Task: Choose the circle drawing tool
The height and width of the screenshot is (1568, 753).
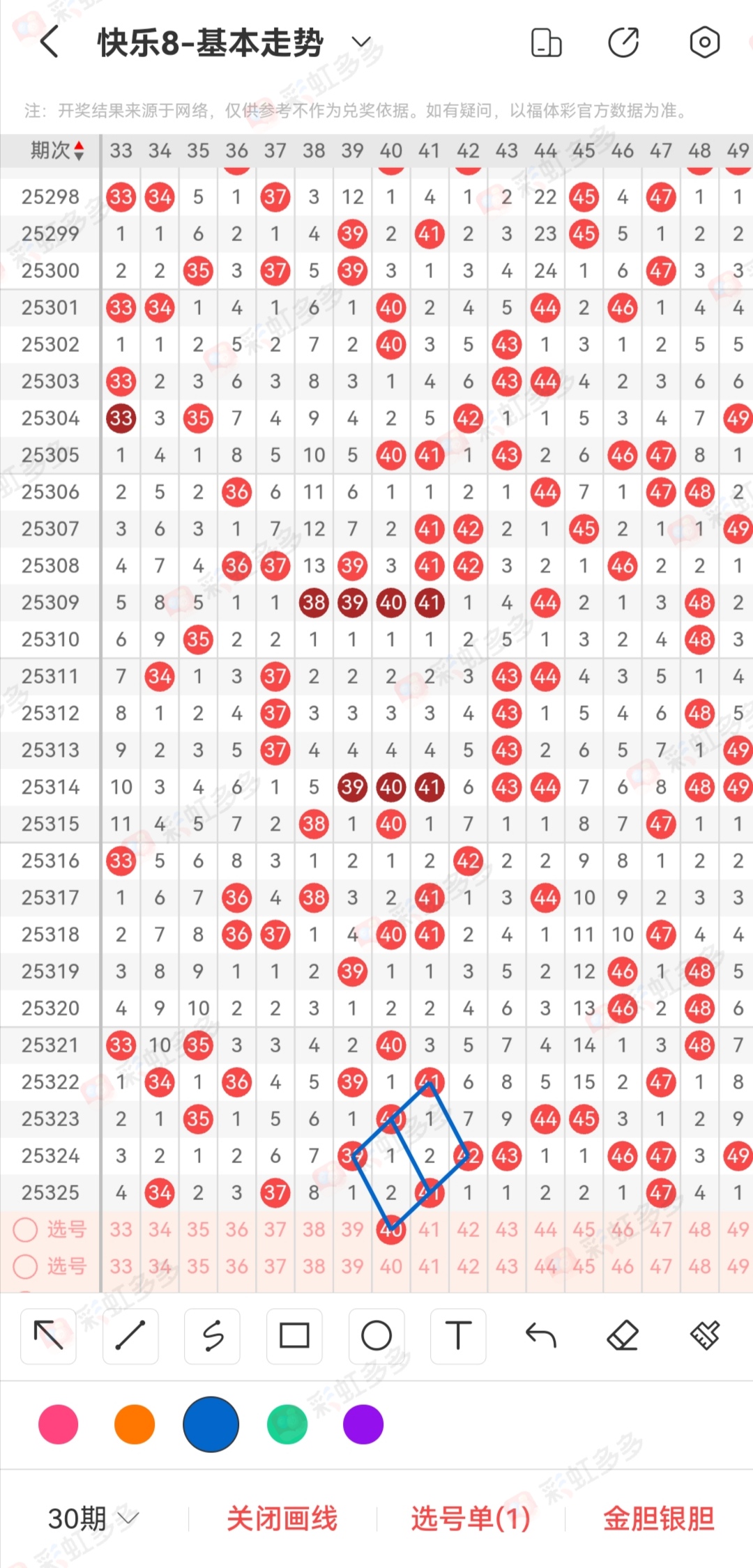Action: [376, 1336]
